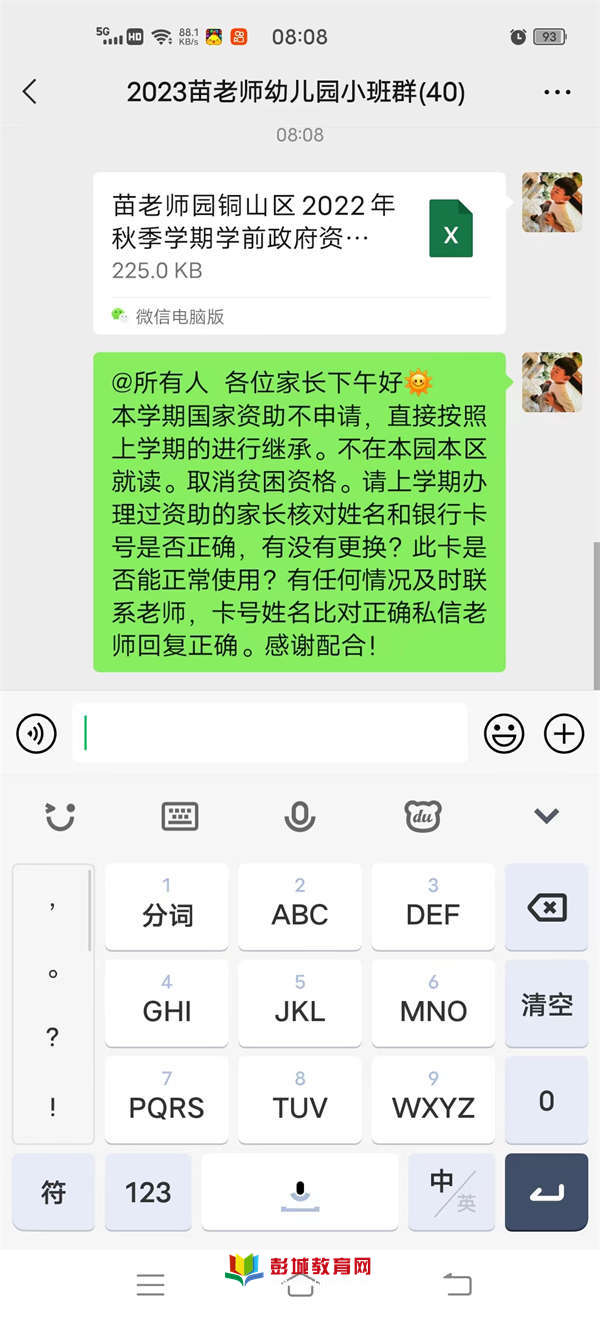
Task: Tap the sender avatar beside the Excel file
Action: (551, 202)
